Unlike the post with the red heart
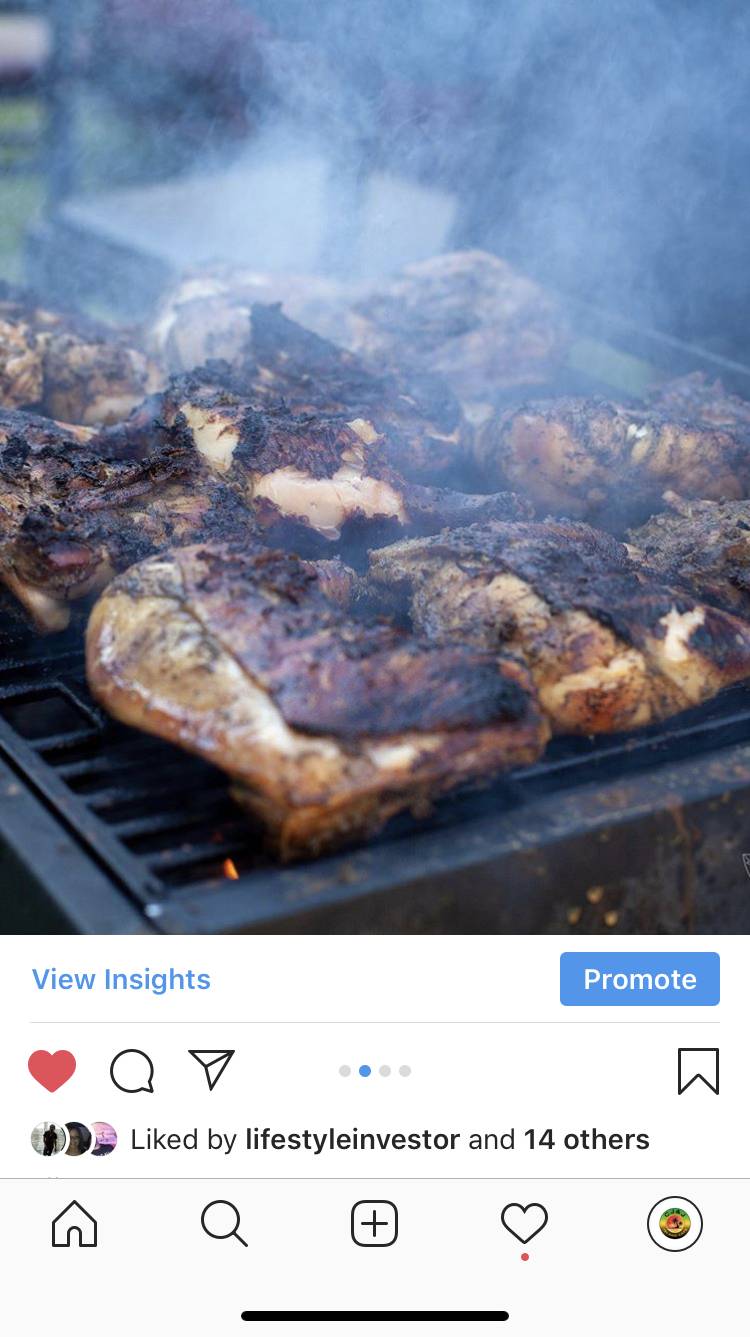Screen dimensions: 750x1337 [52, 1071]
